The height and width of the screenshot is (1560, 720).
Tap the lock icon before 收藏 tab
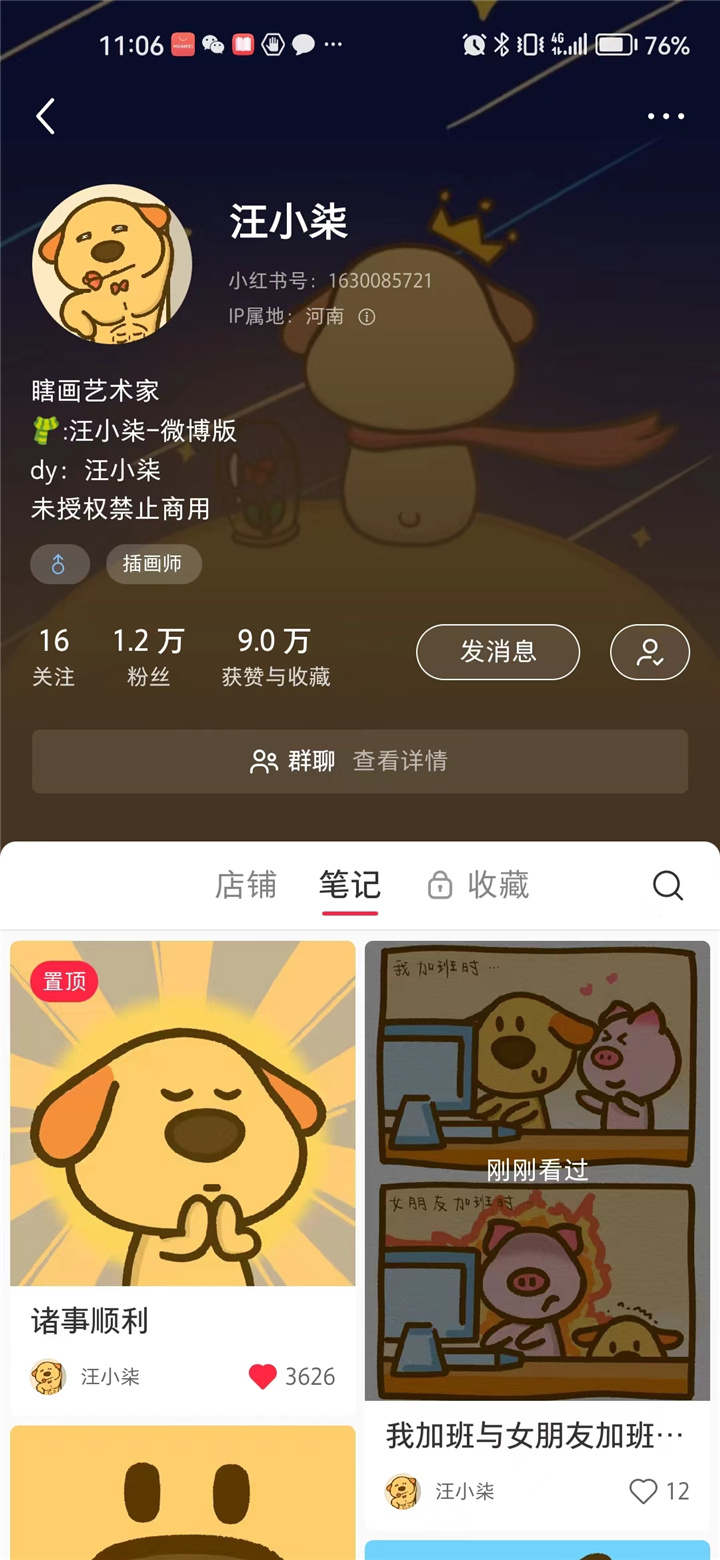coord(435,885)
